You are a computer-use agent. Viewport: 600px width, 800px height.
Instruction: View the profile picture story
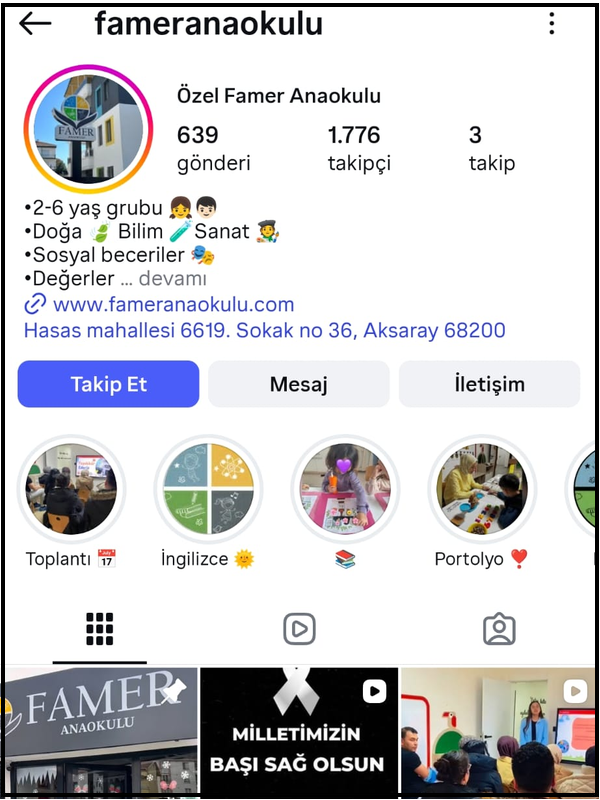pos(89,129)
